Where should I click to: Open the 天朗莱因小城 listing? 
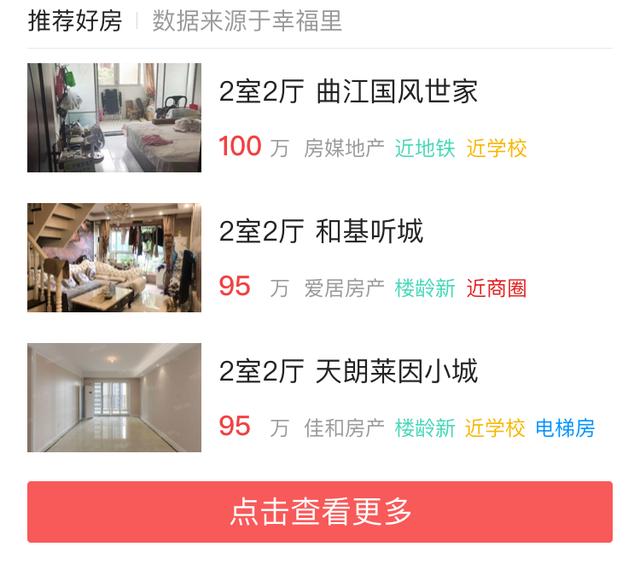pos(348,372)
